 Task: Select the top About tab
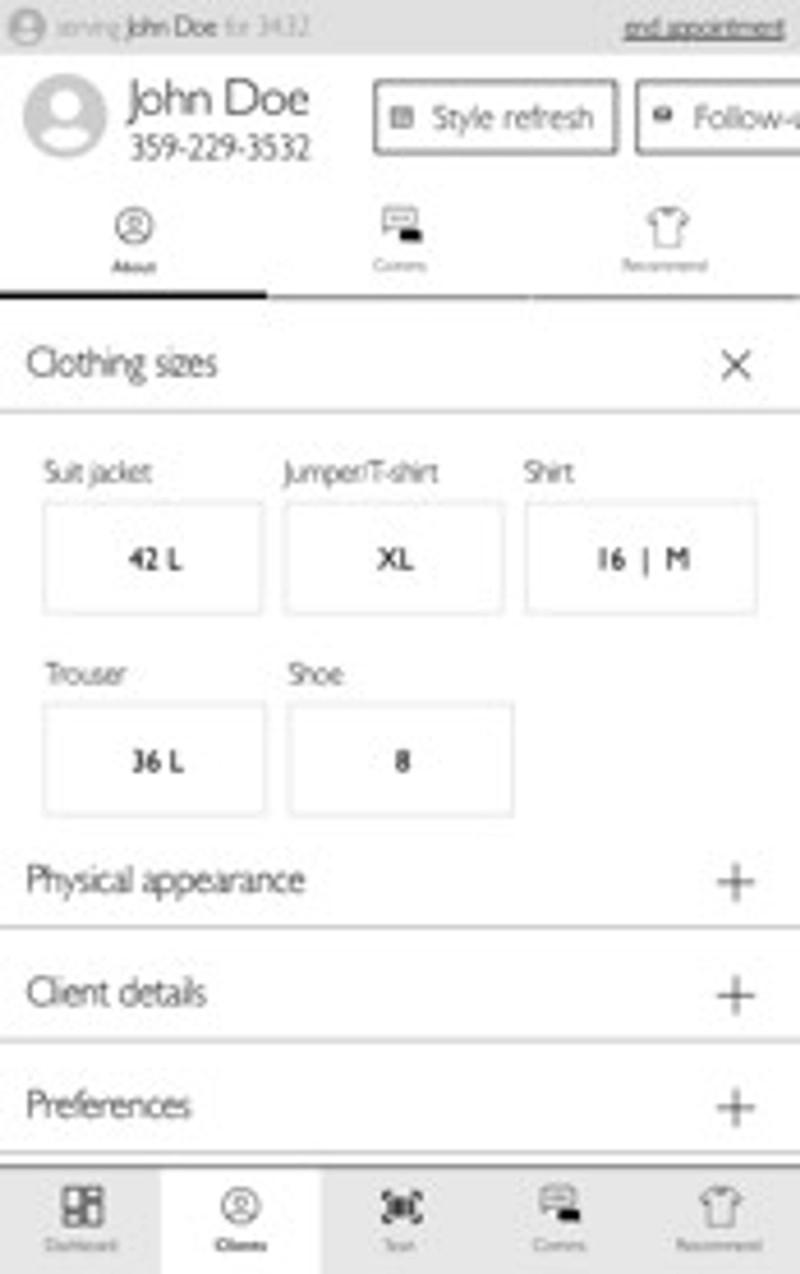coord(133,240)
